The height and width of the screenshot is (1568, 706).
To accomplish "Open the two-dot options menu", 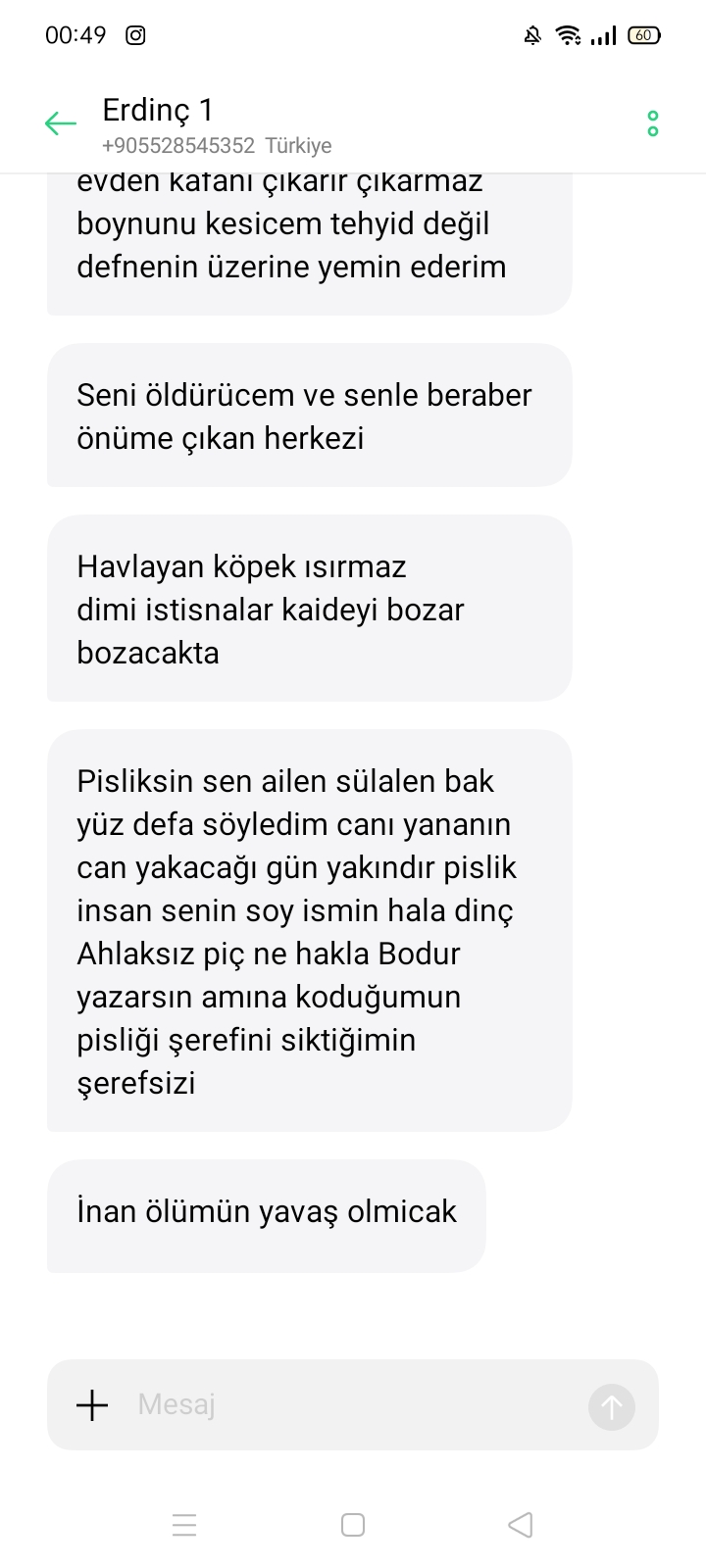I will (653, 123).
